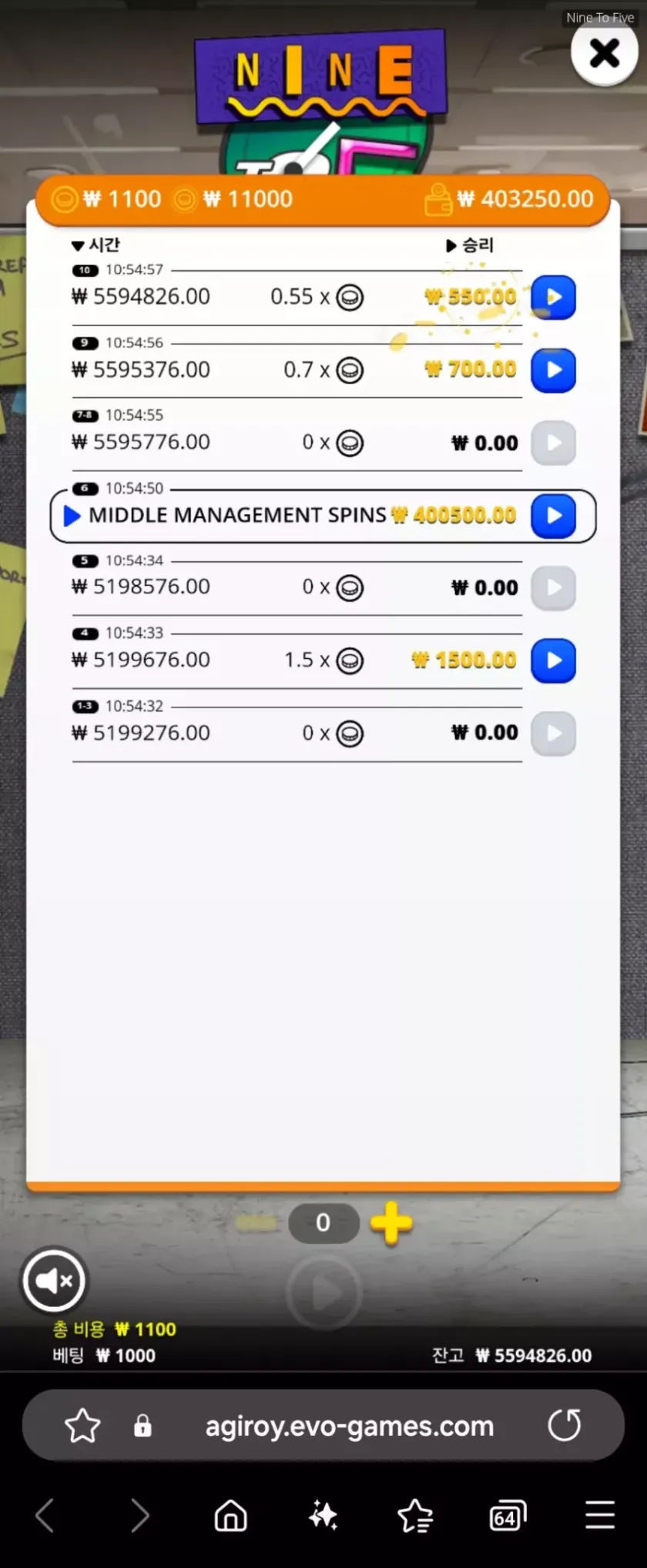The image size is (647, 1568).
Task: Replay the Middle Management Spins bonus round
Action: pyautogui.click(x=553, y=516)
